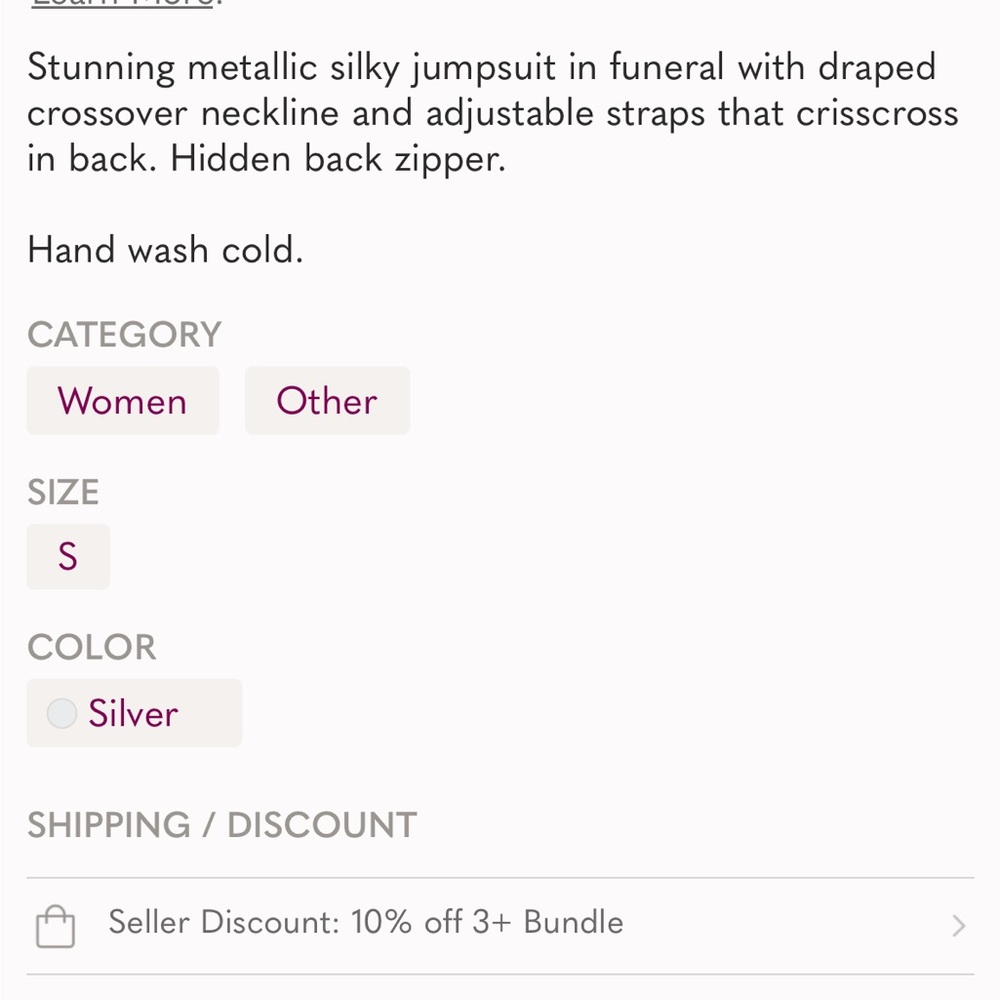The height and width of the screenshot is (1000, 1000).
Task: Select the Other category chip
Action: 327,401
